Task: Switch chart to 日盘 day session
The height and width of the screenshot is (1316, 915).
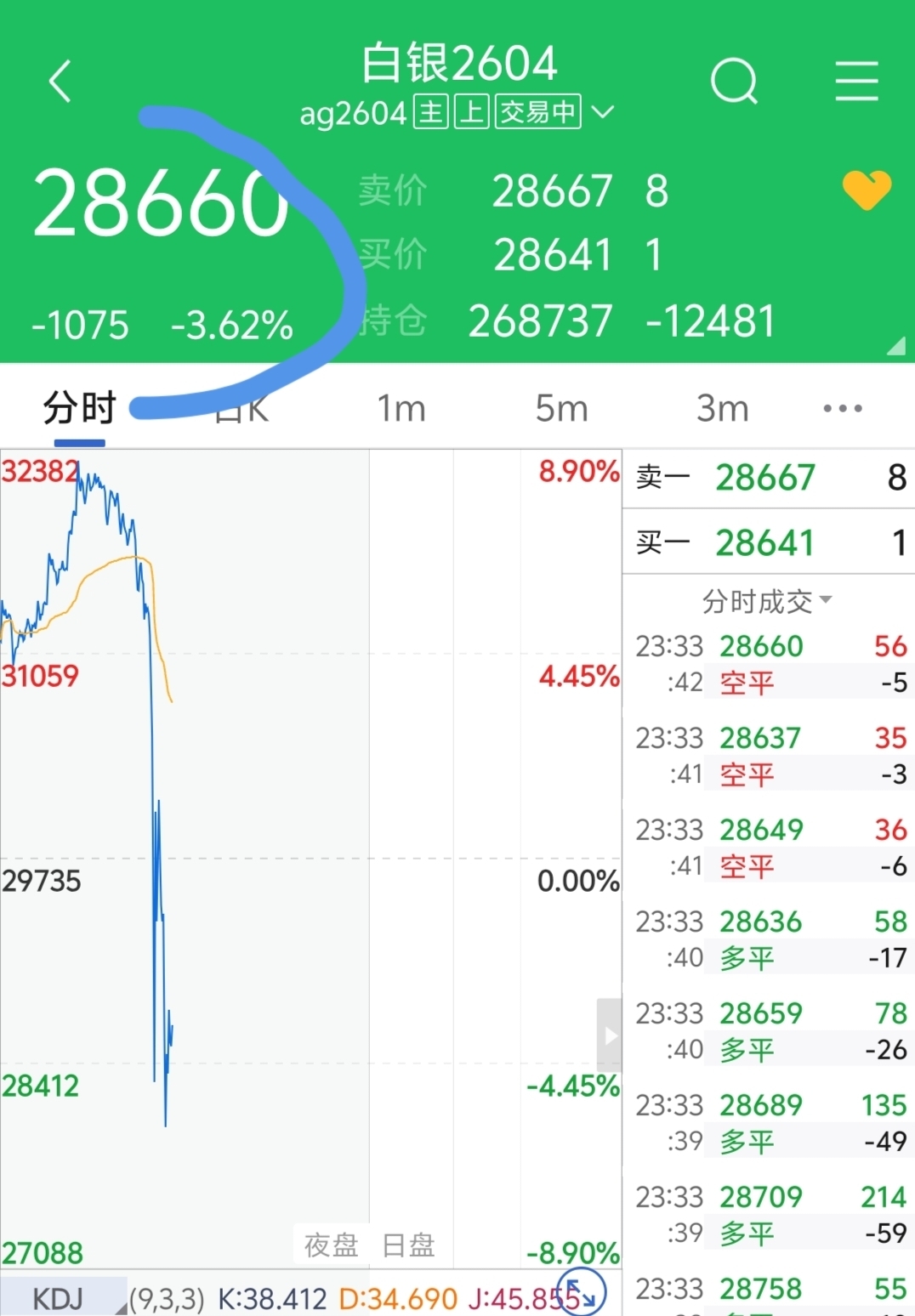Action: tap(406, 1245)
